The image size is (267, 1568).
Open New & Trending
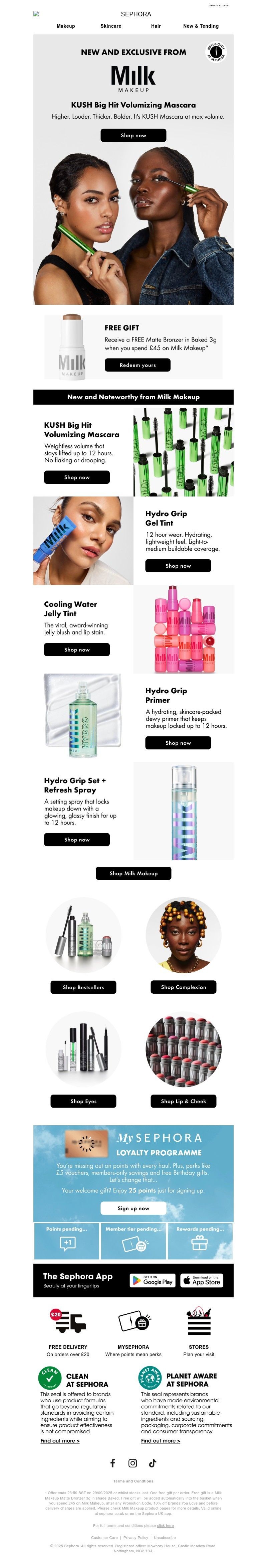coord(201,26)
